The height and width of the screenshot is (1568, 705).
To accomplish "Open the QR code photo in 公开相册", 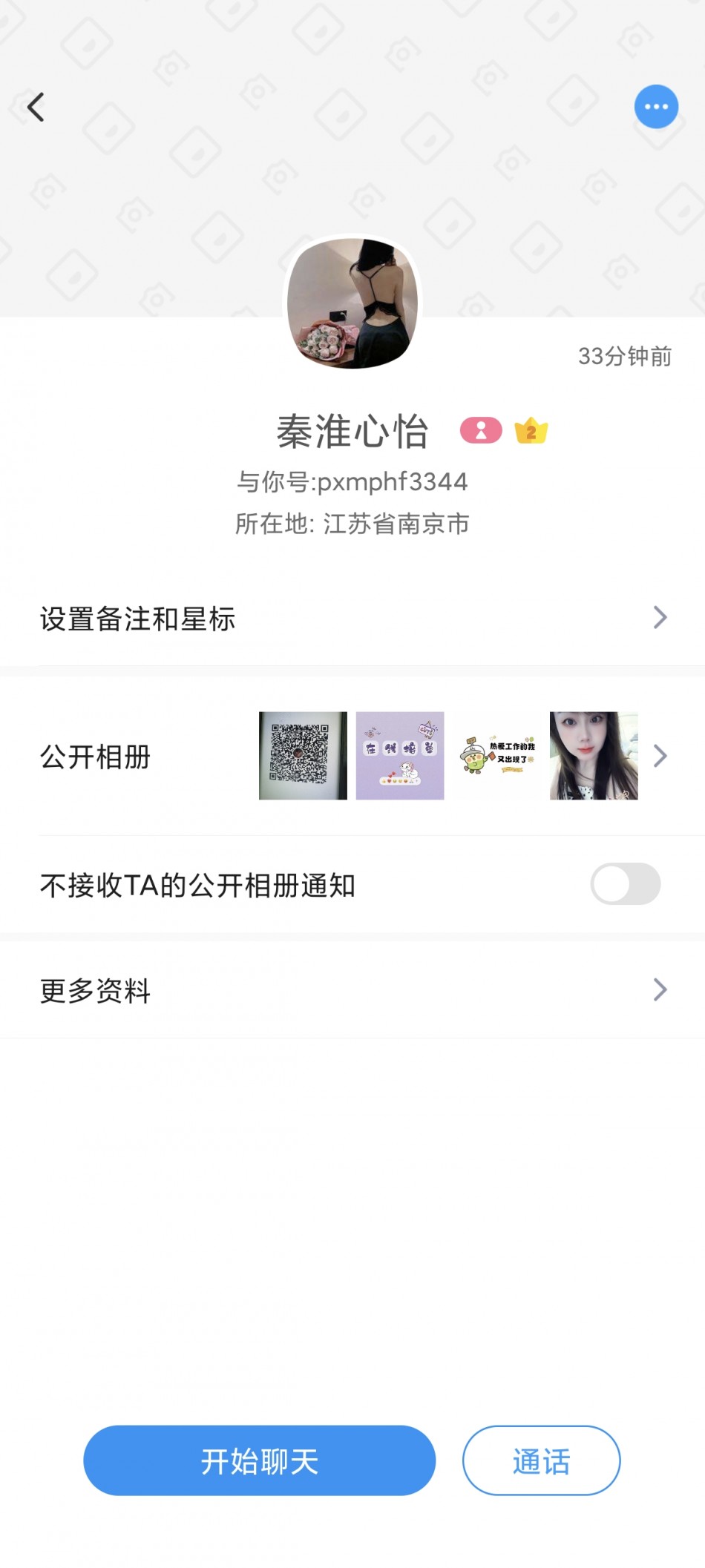I will (x=303, y=756).
